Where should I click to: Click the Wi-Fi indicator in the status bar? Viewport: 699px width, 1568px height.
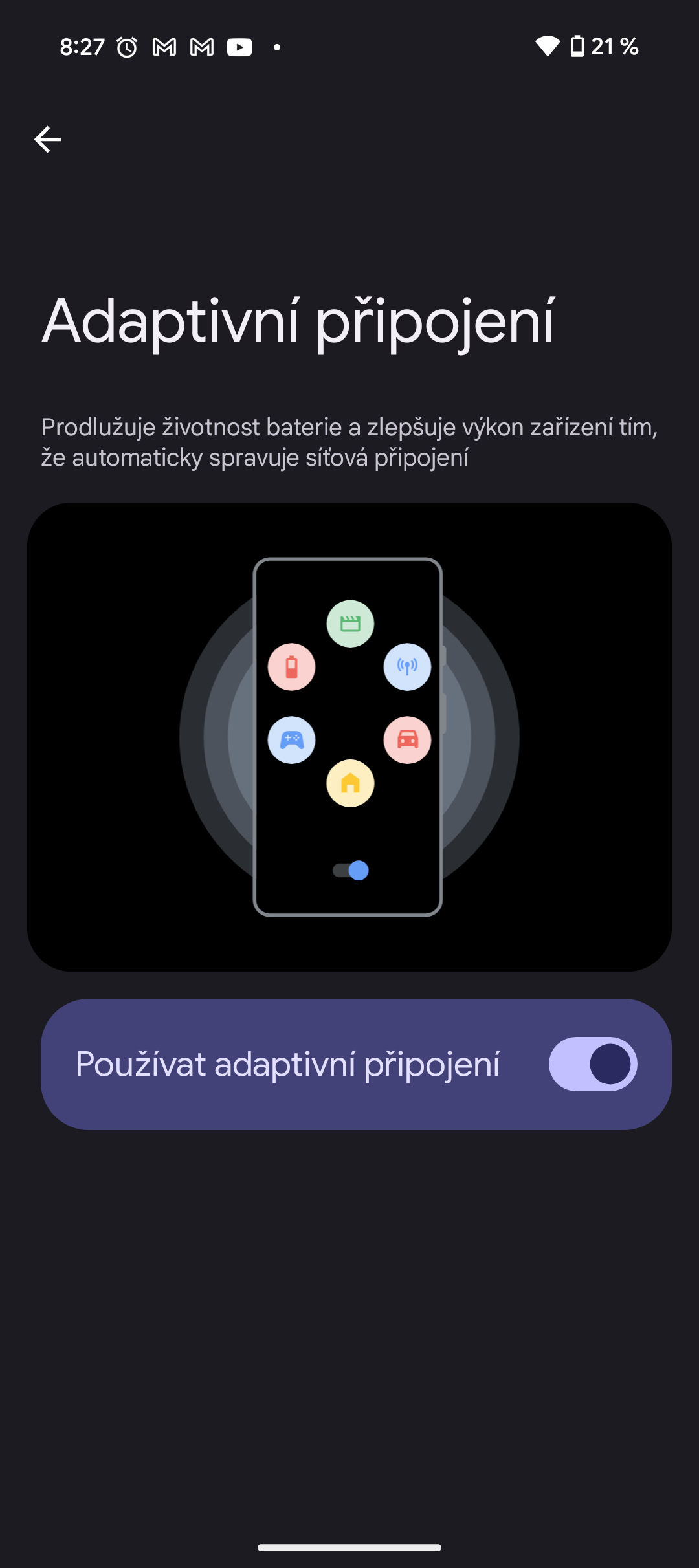click(x=547, y=45)
